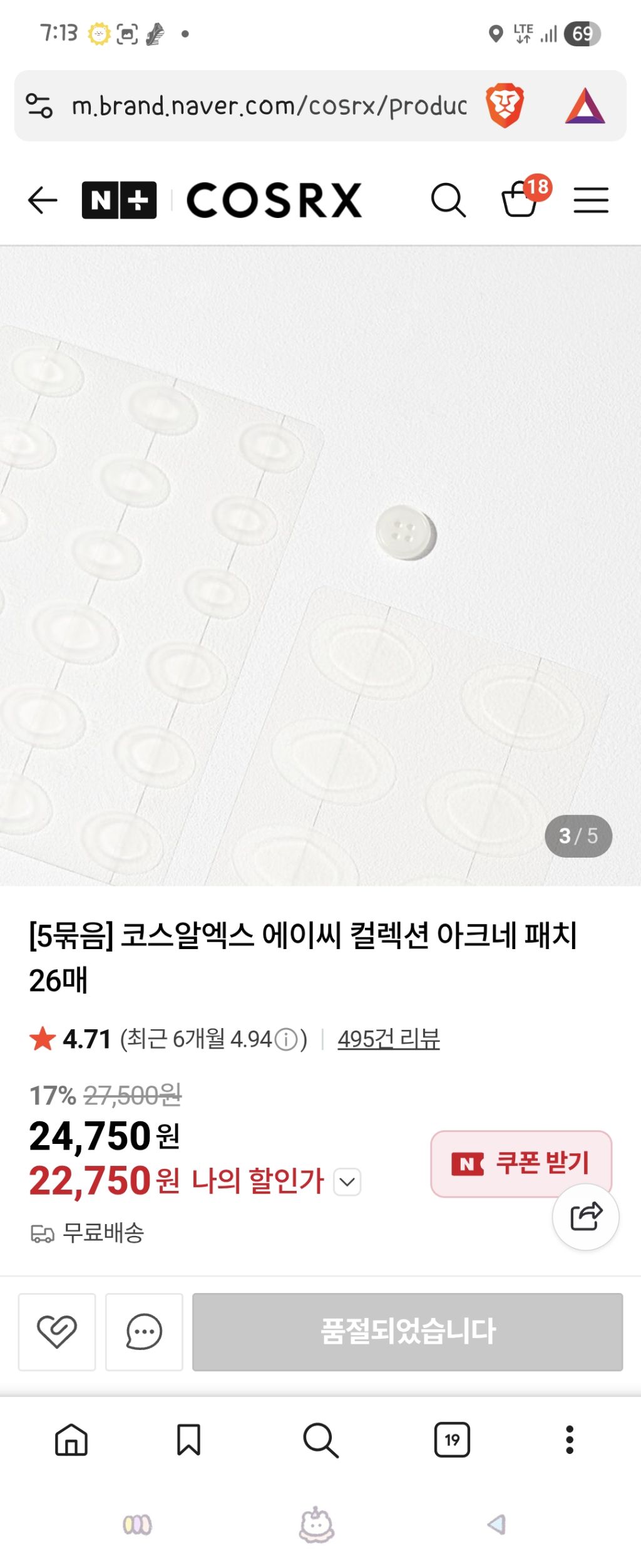The image size is (641, 1568).
Task: Go back using the arrow beside N+
Action: pos(43,200)
